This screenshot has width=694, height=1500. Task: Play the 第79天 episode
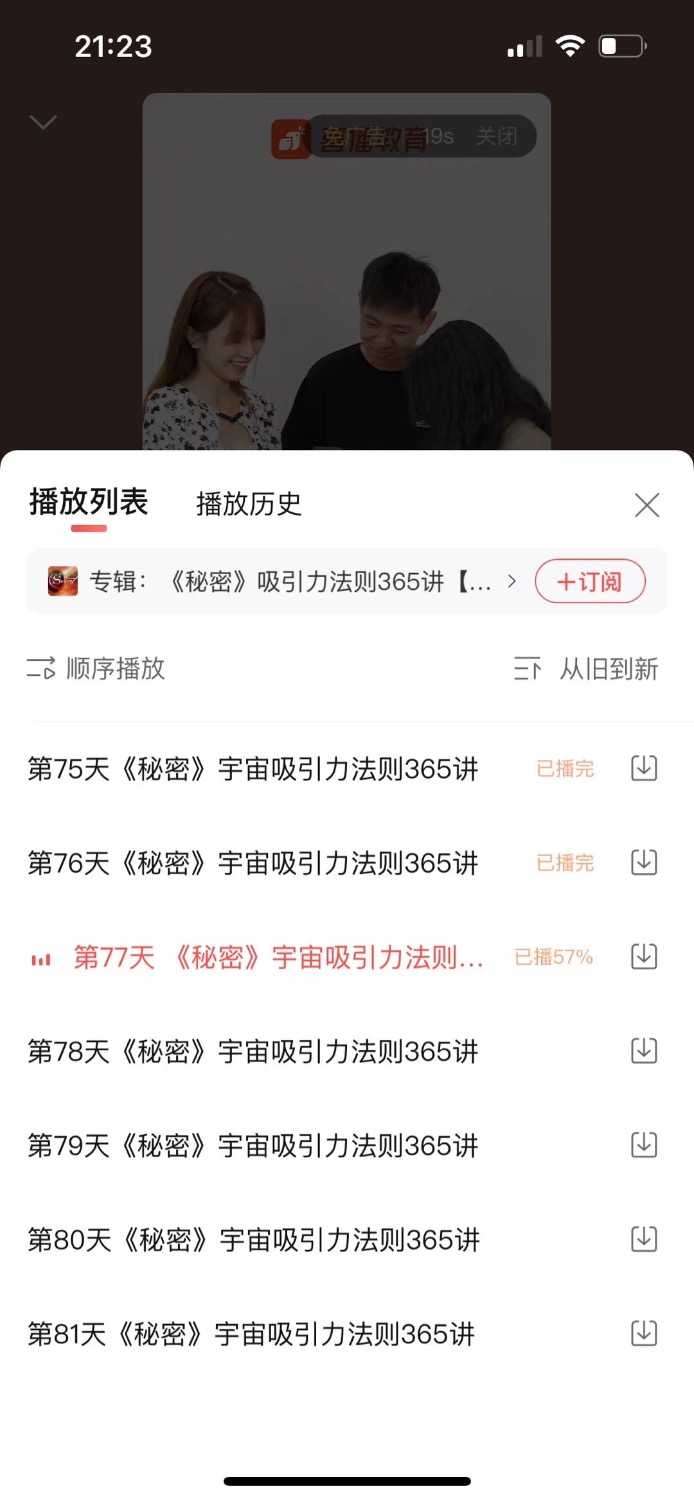pos(253,1145)
